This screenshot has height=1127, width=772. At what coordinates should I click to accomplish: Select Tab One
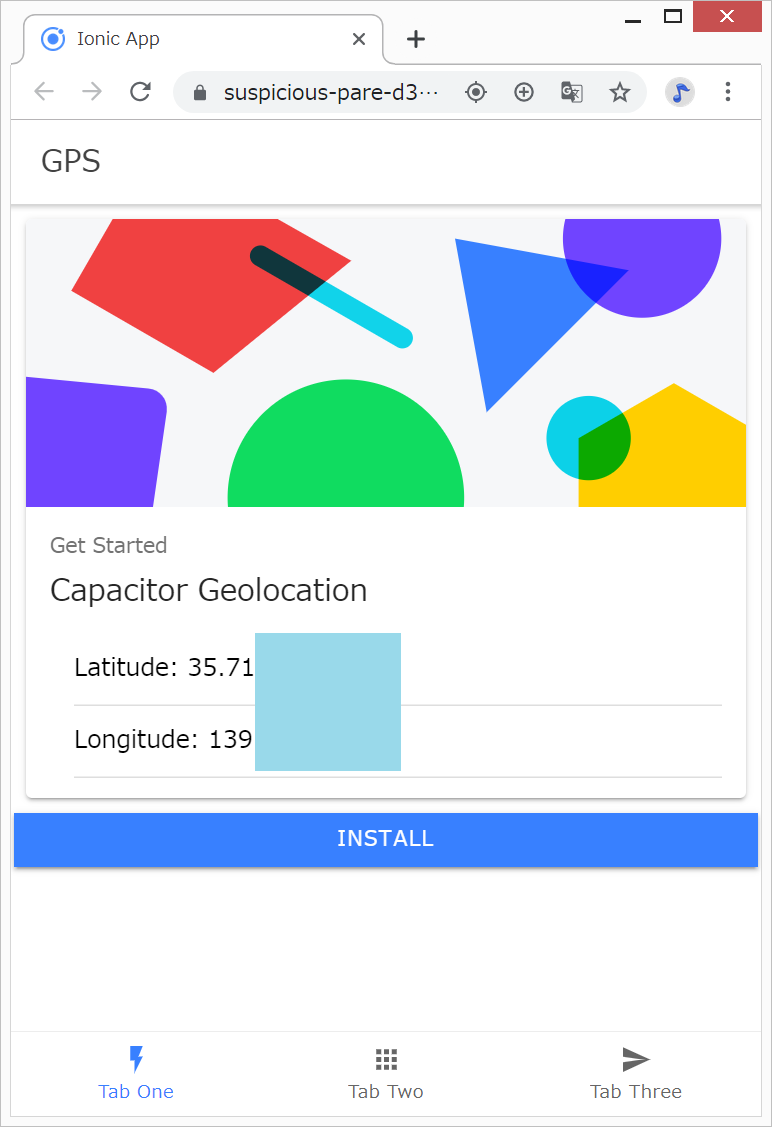pyautogui.click(x=136, y=1074)
